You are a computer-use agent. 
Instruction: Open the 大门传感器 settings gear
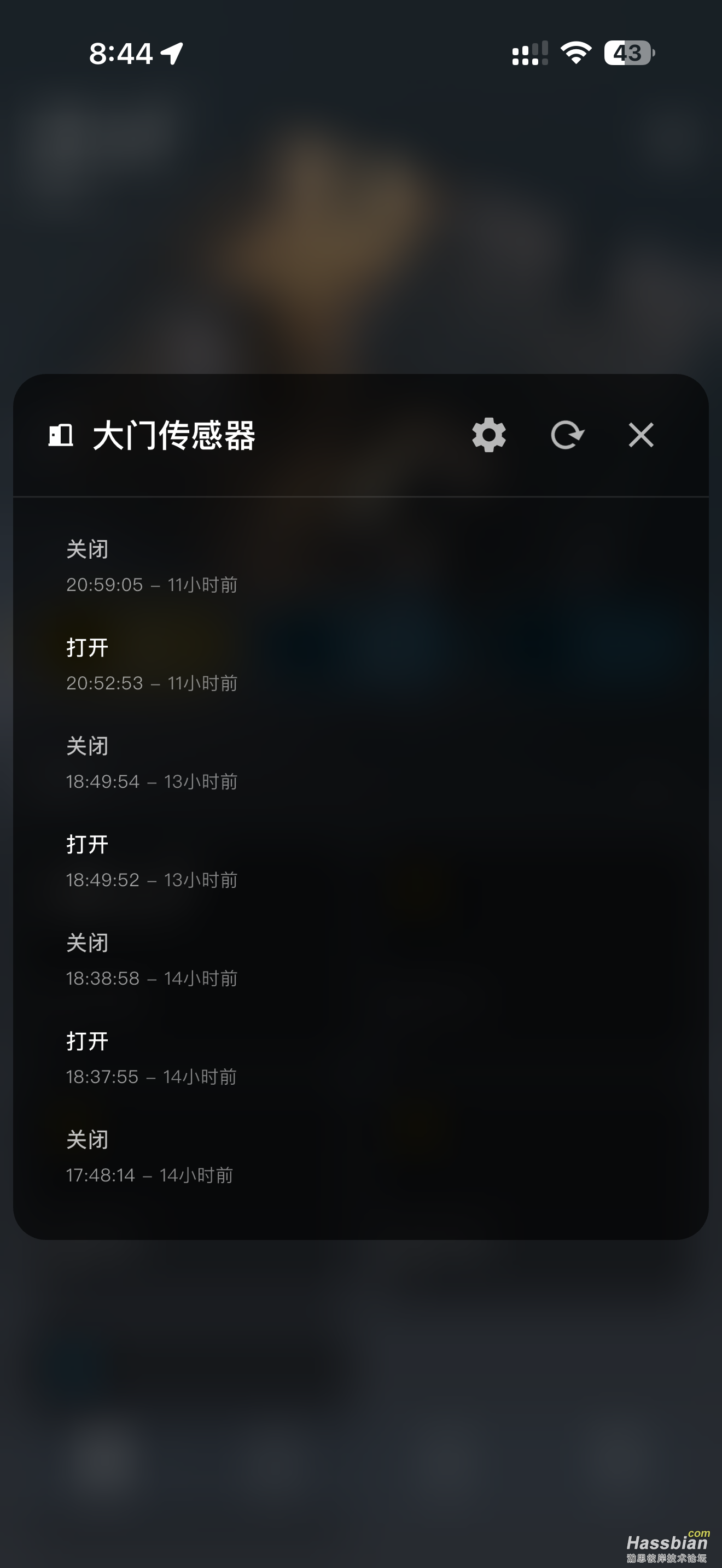489,435
